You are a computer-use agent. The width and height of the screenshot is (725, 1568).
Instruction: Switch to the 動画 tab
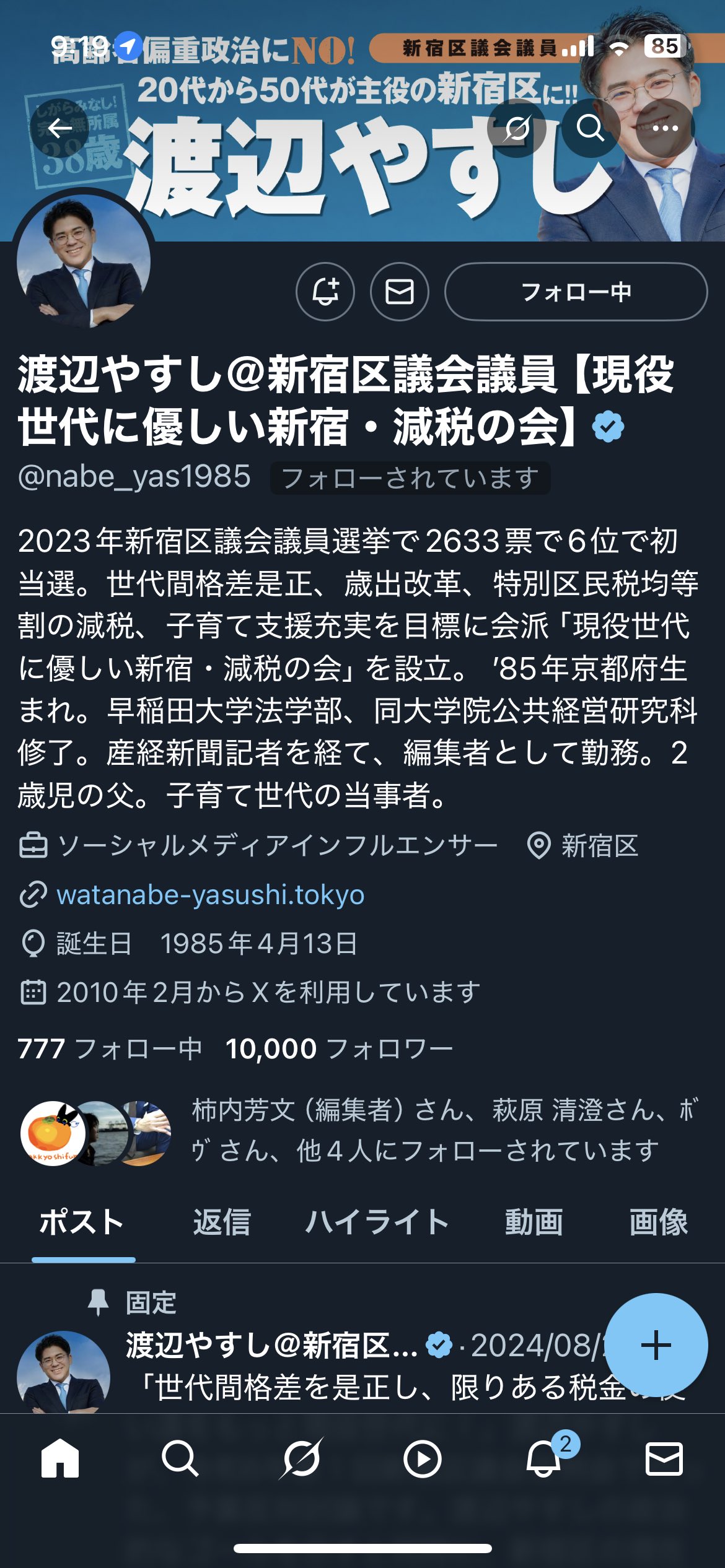pyautogui.click(x=534, y=1222)
